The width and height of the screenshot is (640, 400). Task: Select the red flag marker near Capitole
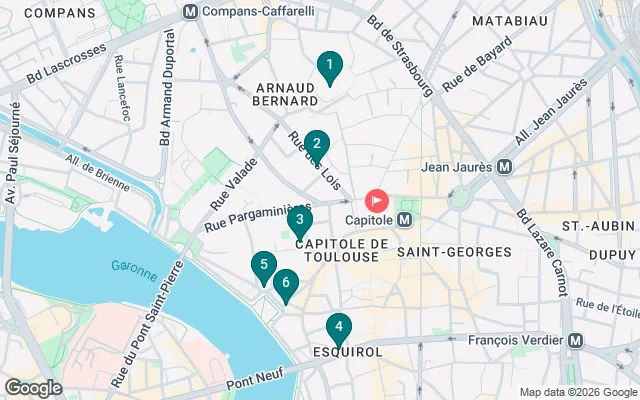(378, 201)
